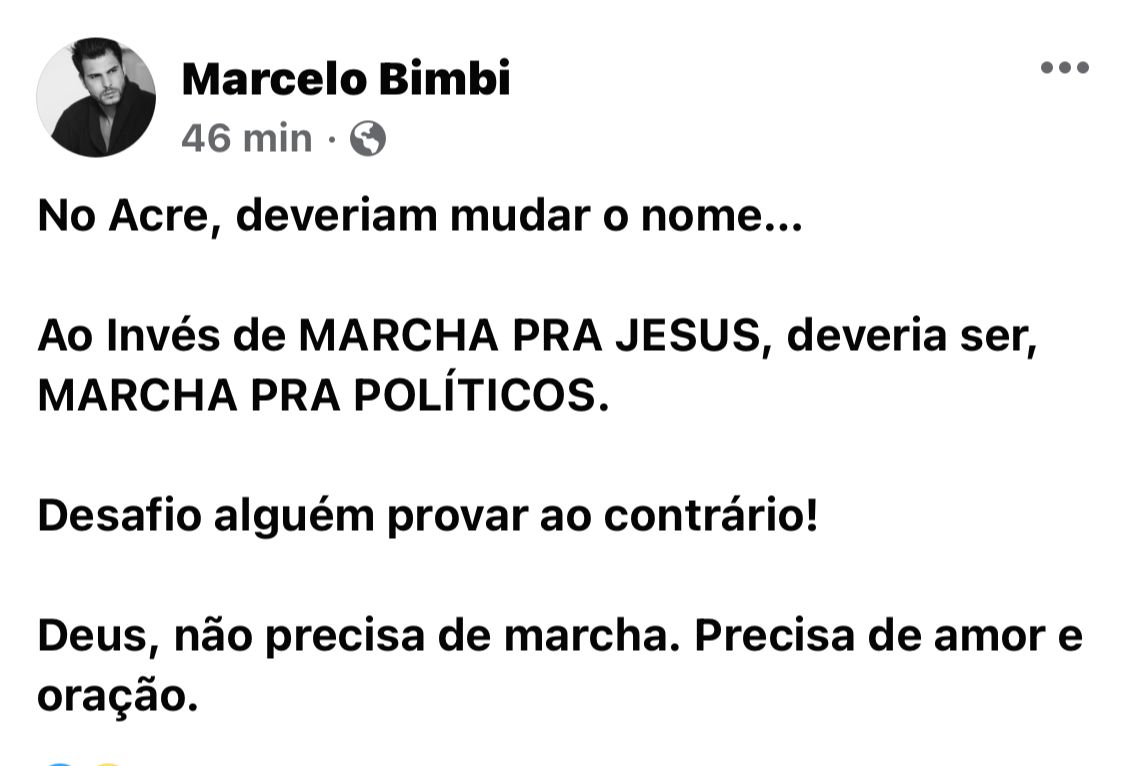
Task: Tap the globe public-audience icon
Action: click(368, 139)
